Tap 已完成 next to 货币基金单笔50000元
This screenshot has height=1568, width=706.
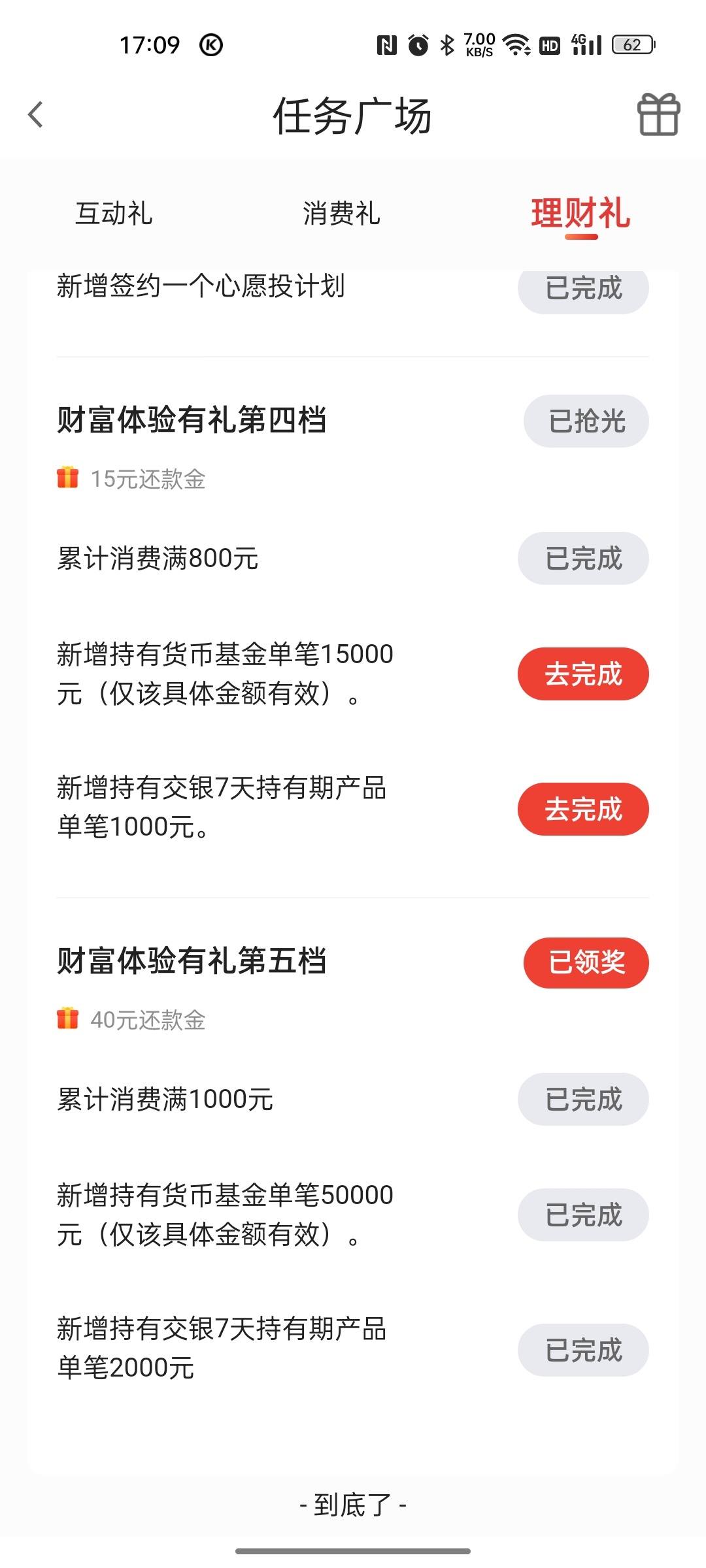(x=583, y=1215)
